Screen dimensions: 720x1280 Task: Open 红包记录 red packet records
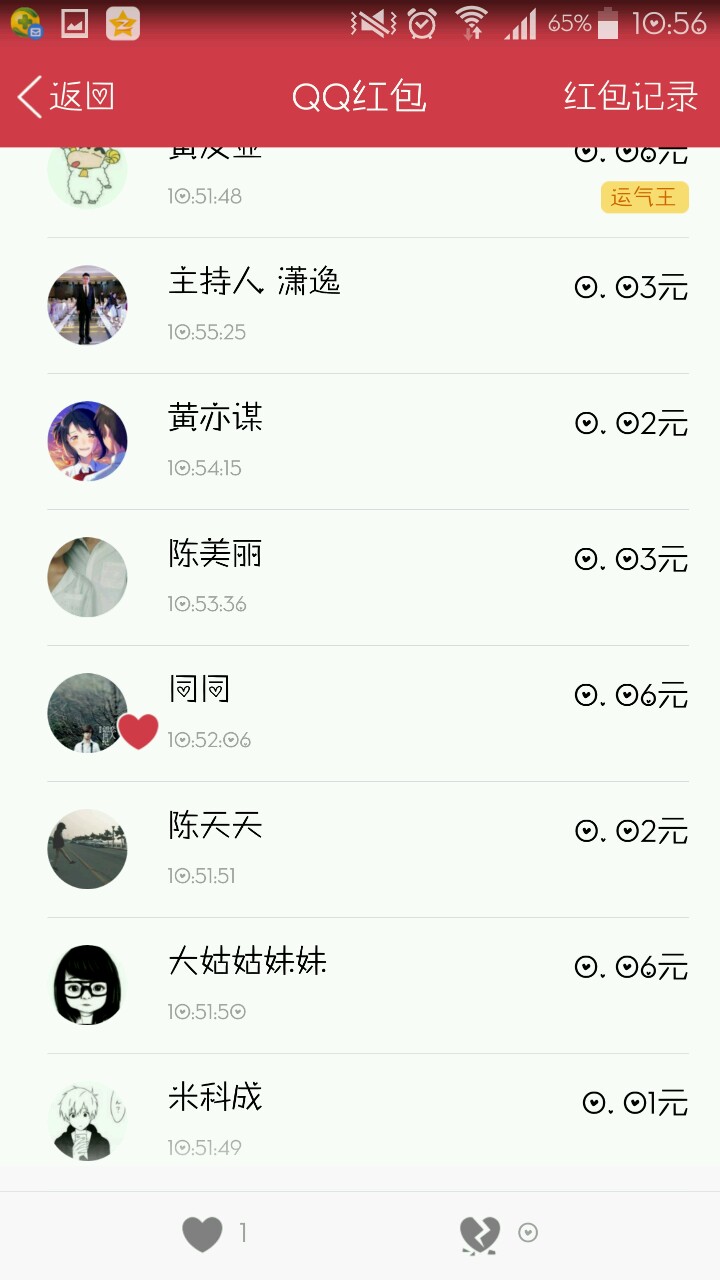630,97
